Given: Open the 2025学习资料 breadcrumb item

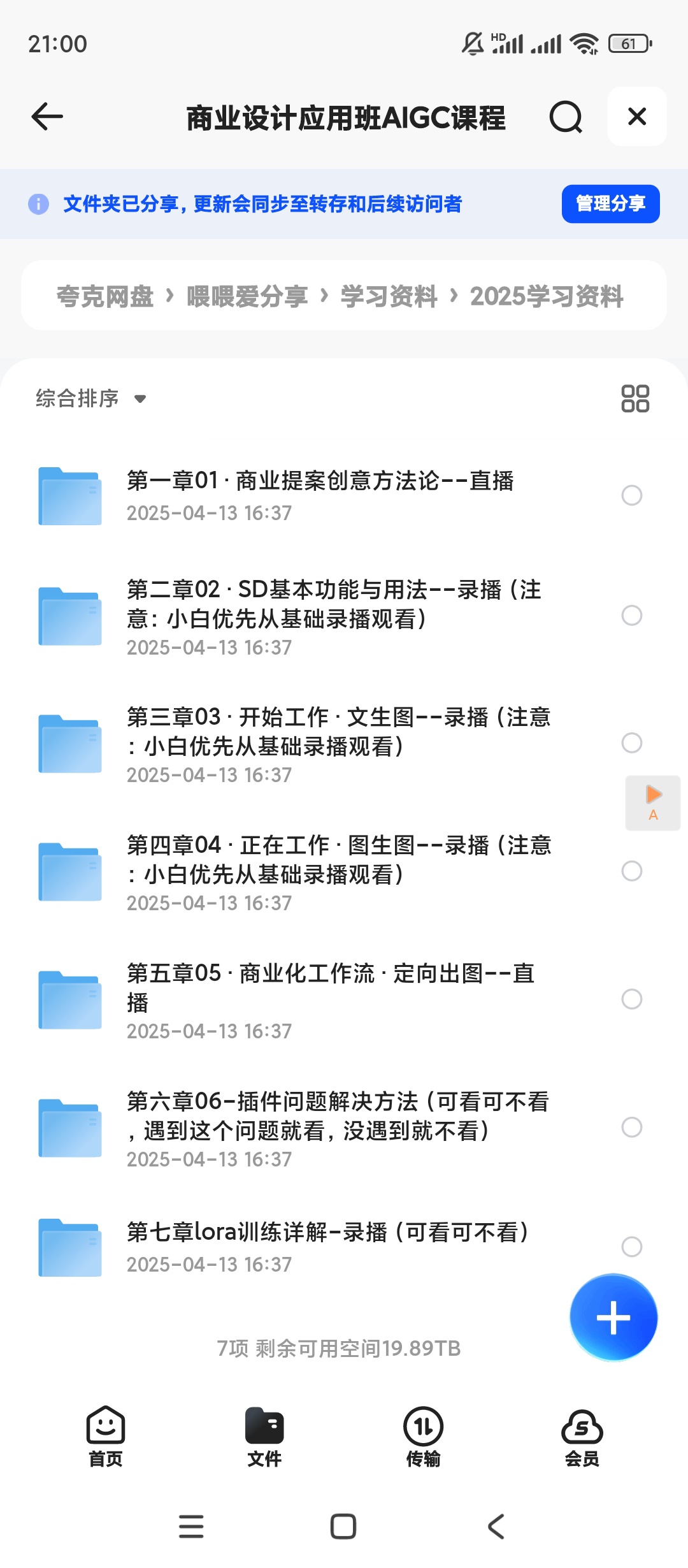Looking at the screenshot, I should (x=547, y=296).
